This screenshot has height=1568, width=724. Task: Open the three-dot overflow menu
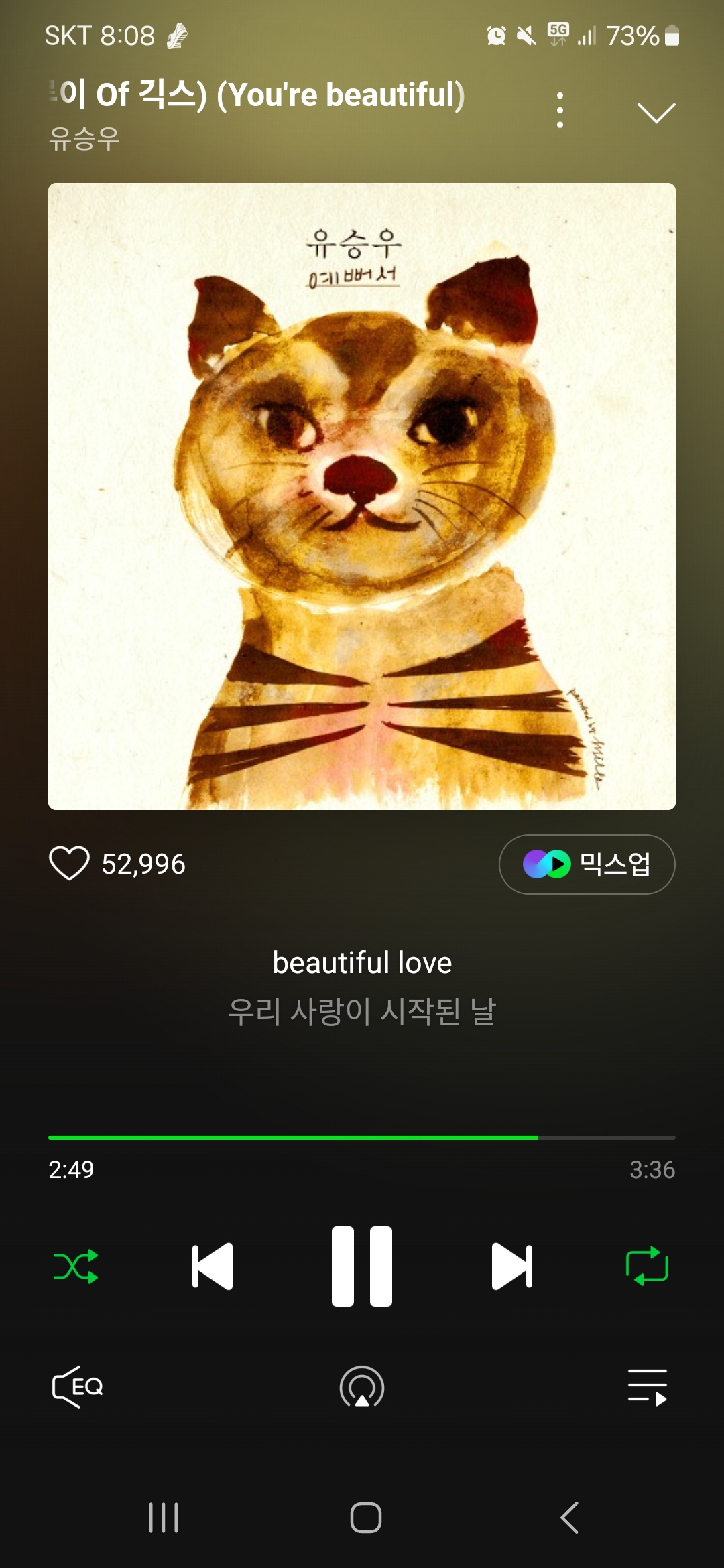[x=560, y=111]
